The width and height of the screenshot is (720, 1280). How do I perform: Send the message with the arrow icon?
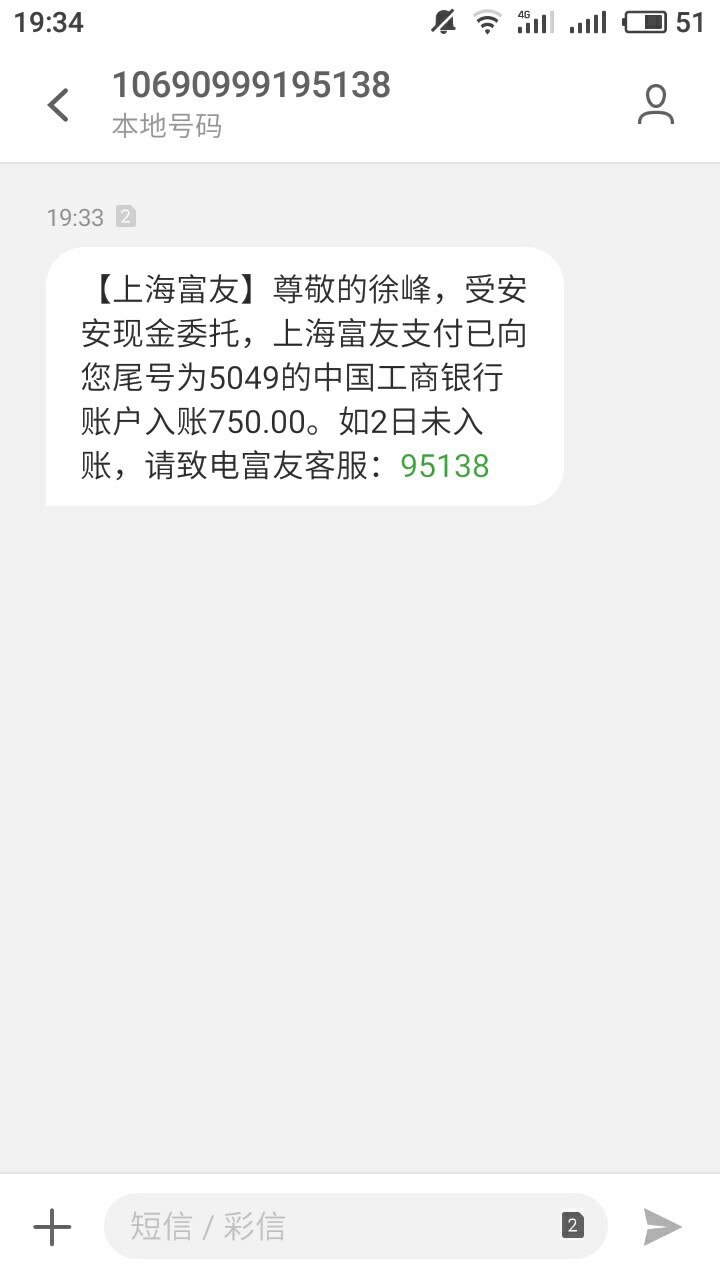(661, 1226)
